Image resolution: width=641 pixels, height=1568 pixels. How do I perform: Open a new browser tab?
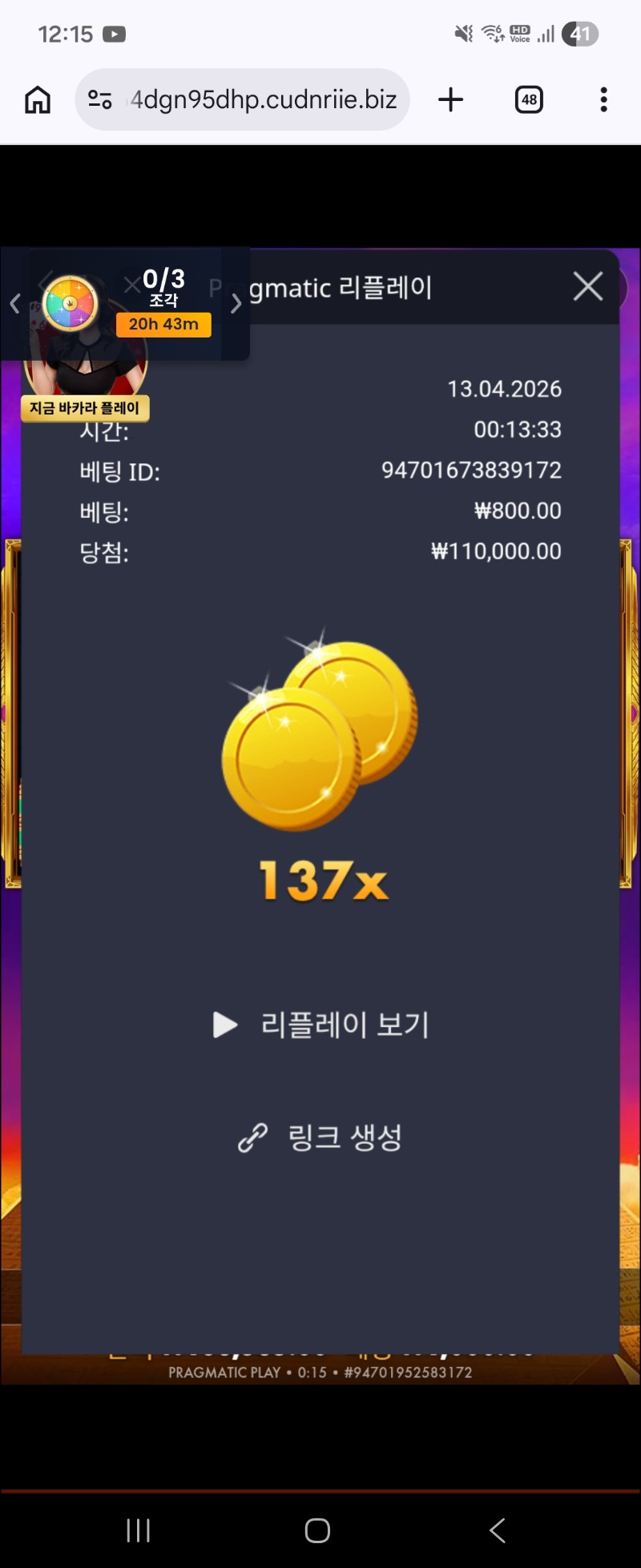pyautogui.click(x=451, y=99)
